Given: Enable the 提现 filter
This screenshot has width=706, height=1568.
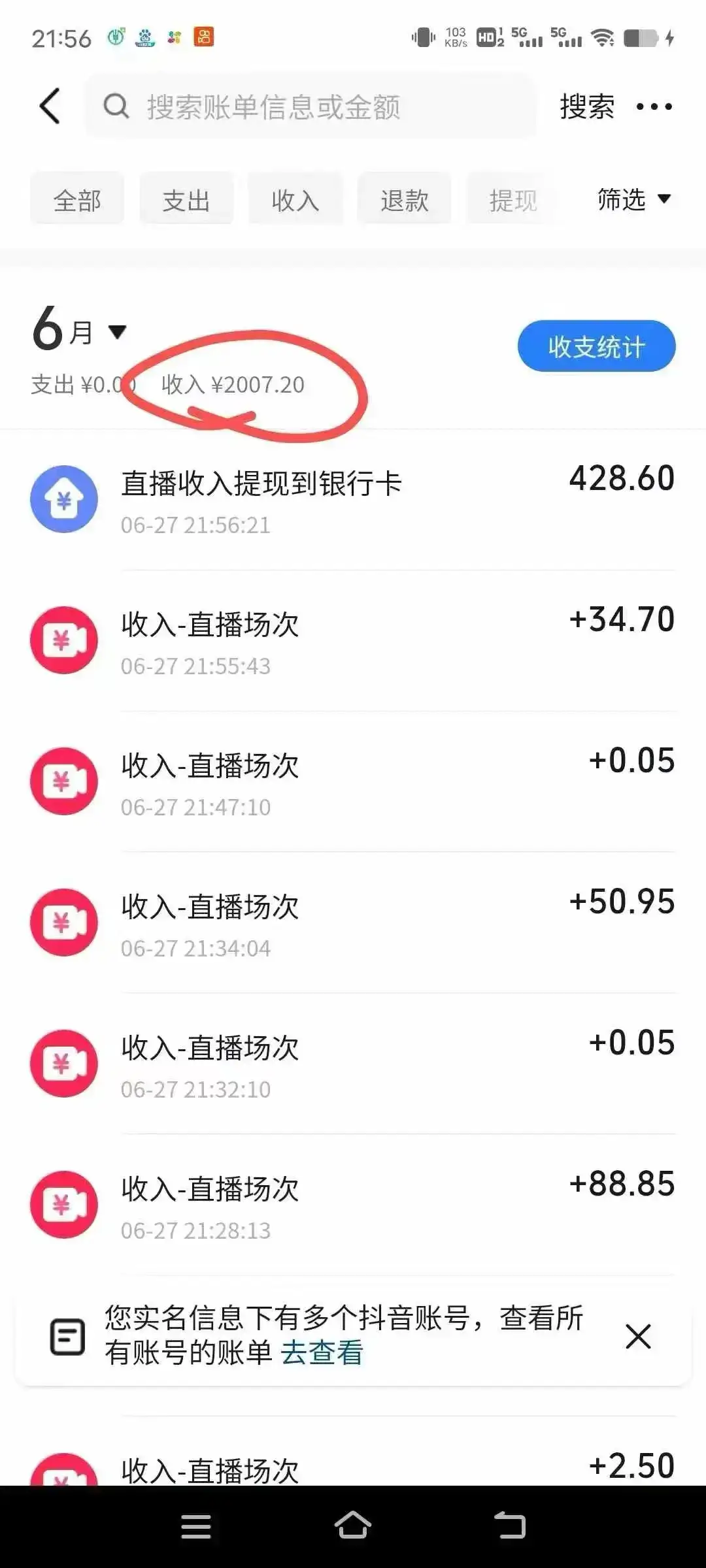Looking at the screenshot, I should (513, 199).
